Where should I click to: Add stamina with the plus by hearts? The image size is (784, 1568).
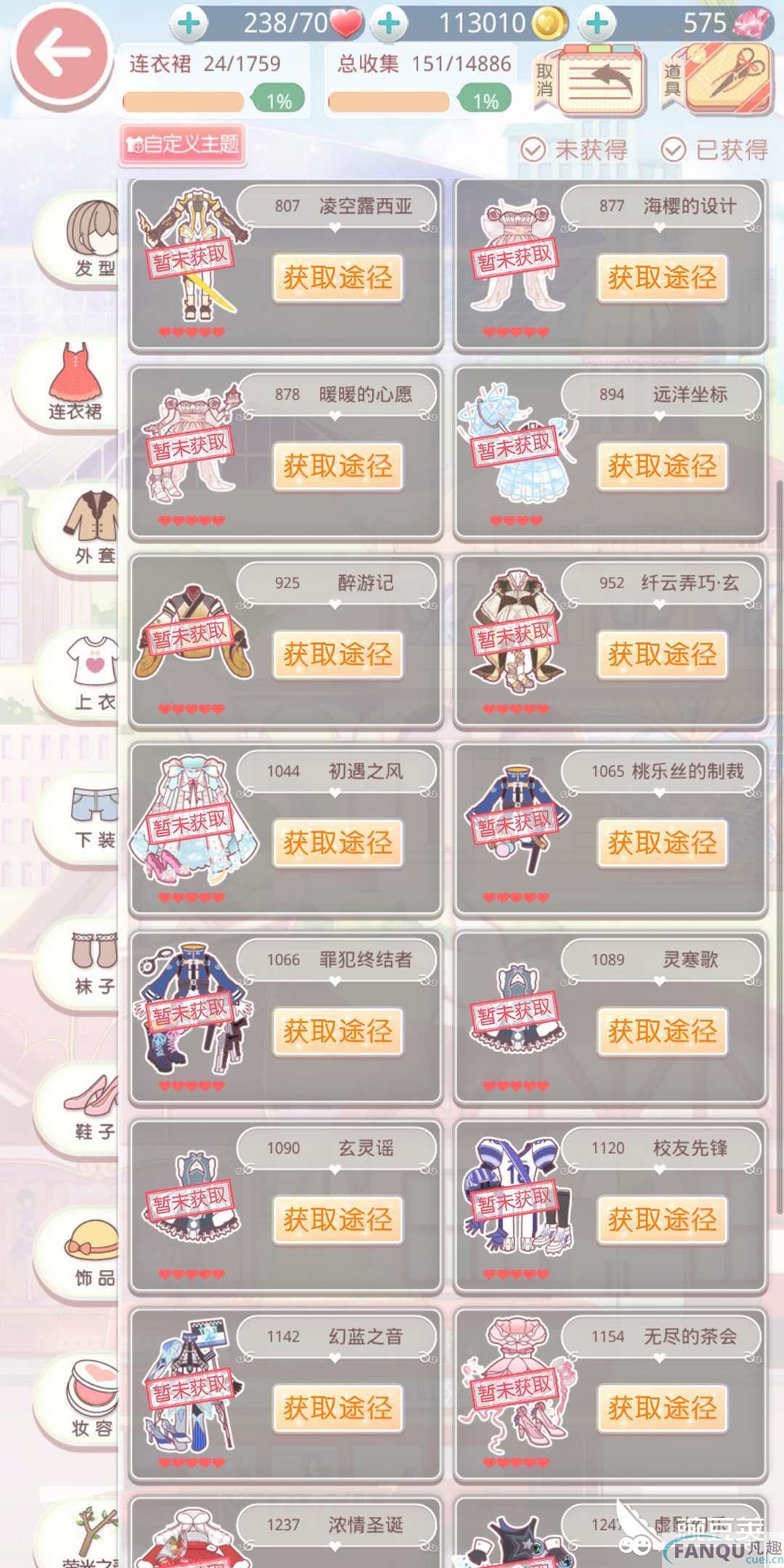pos(189,23)
